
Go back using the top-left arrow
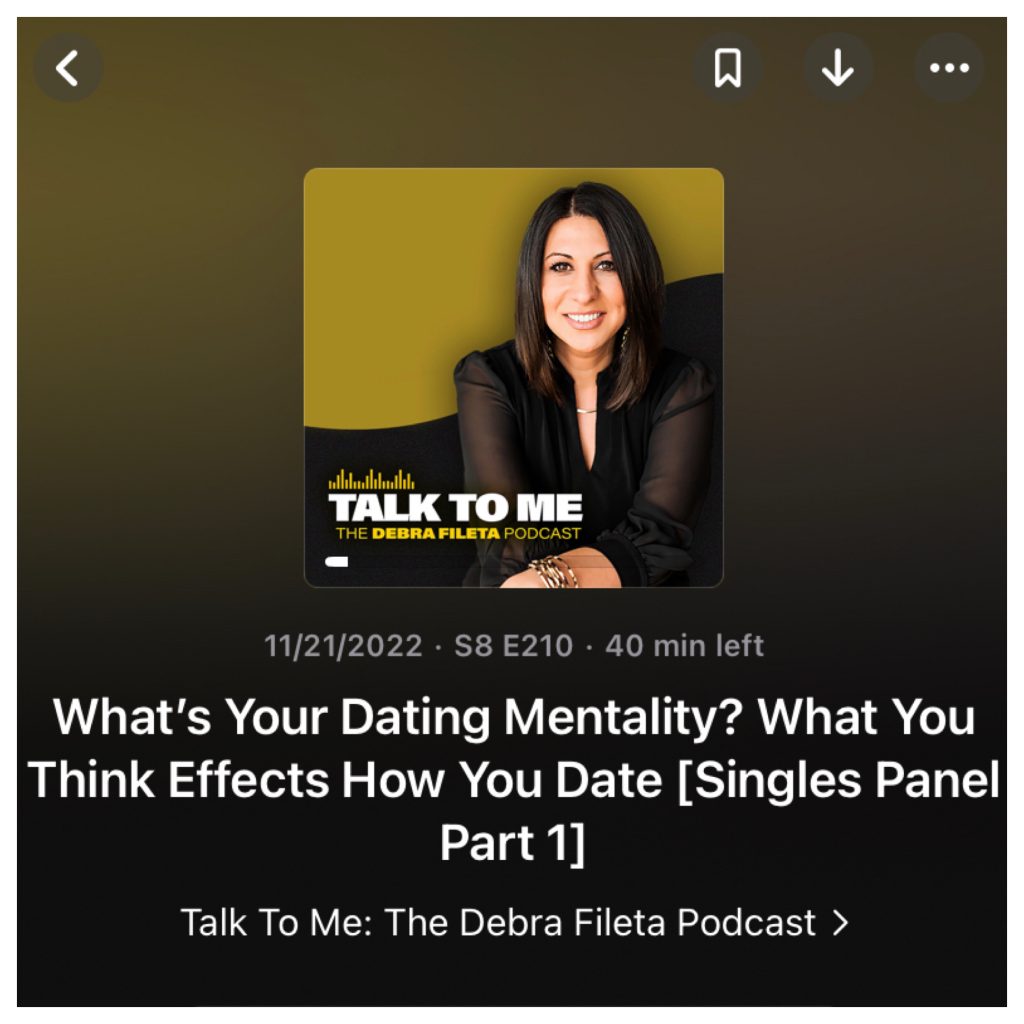pos(68,68)
